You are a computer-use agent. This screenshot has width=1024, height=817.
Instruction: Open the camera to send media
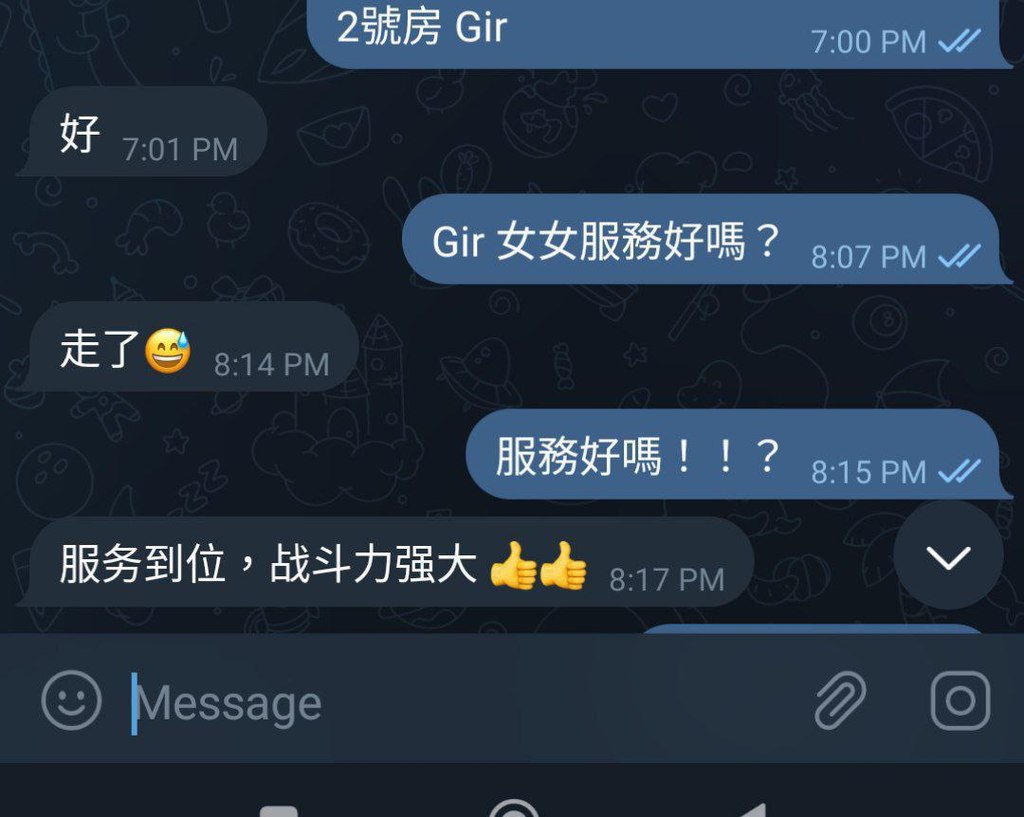click(960, 700)
